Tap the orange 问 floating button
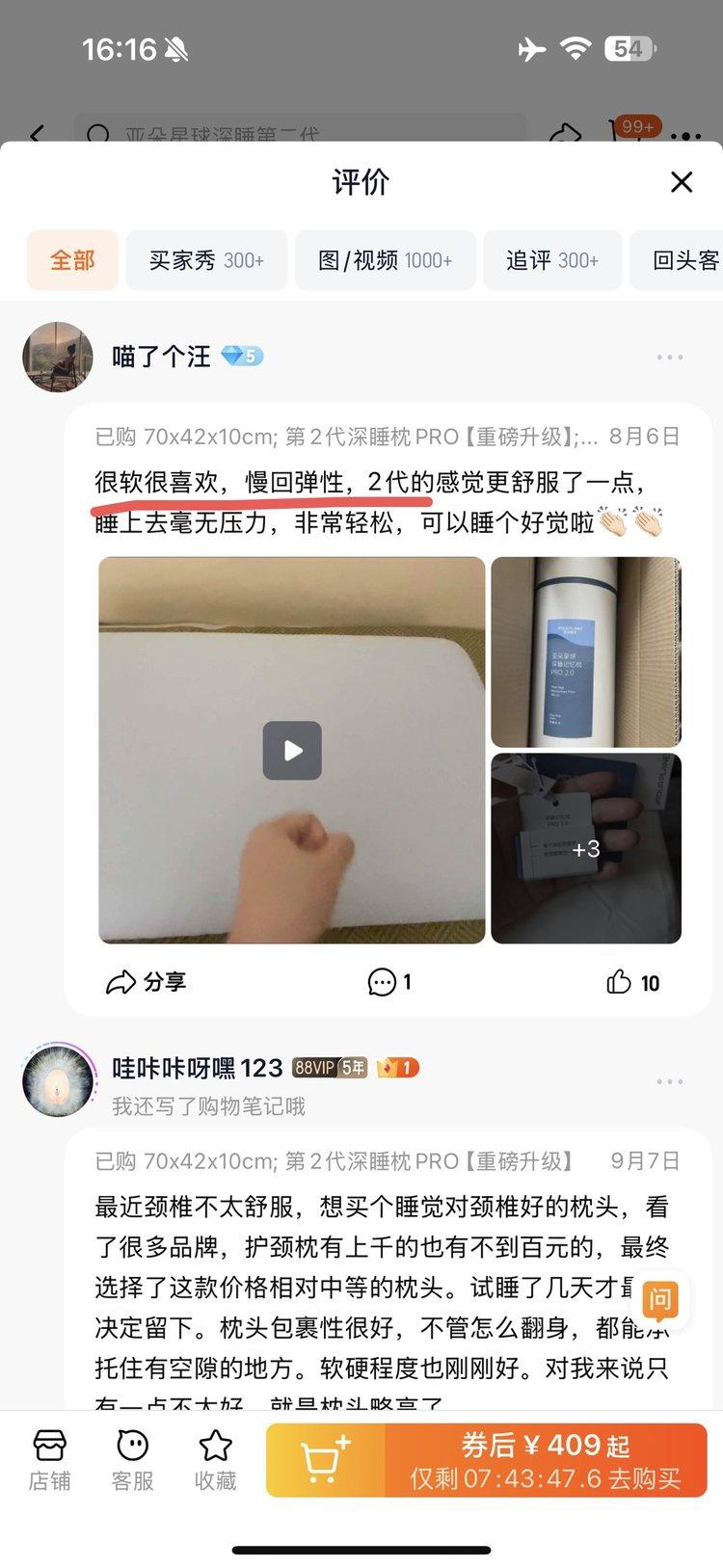723x1568 pixels. point(660,1299)
